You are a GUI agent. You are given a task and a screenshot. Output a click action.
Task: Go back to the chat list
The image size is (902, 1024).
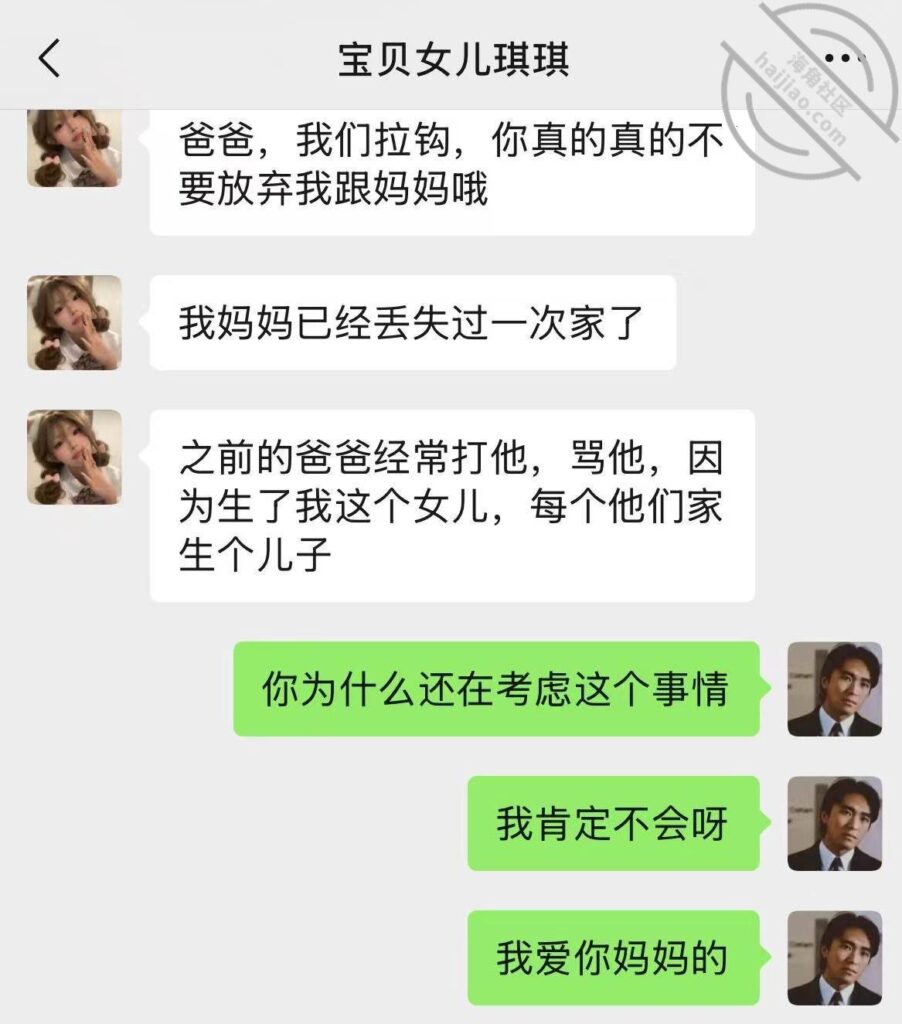click(x=49, y=59)
